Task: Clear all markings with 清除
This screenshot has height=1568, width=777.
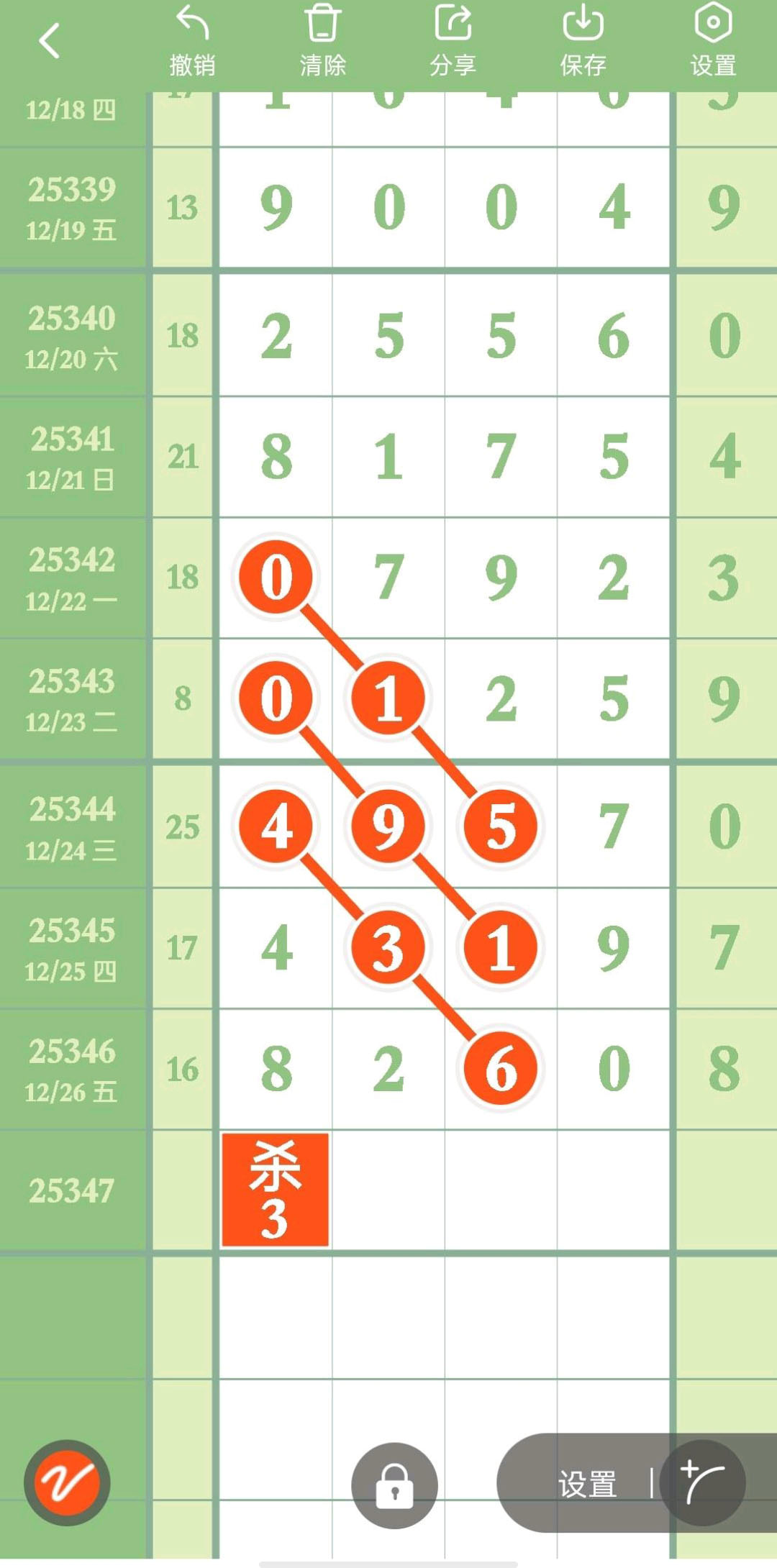Action: coord(322,42)
